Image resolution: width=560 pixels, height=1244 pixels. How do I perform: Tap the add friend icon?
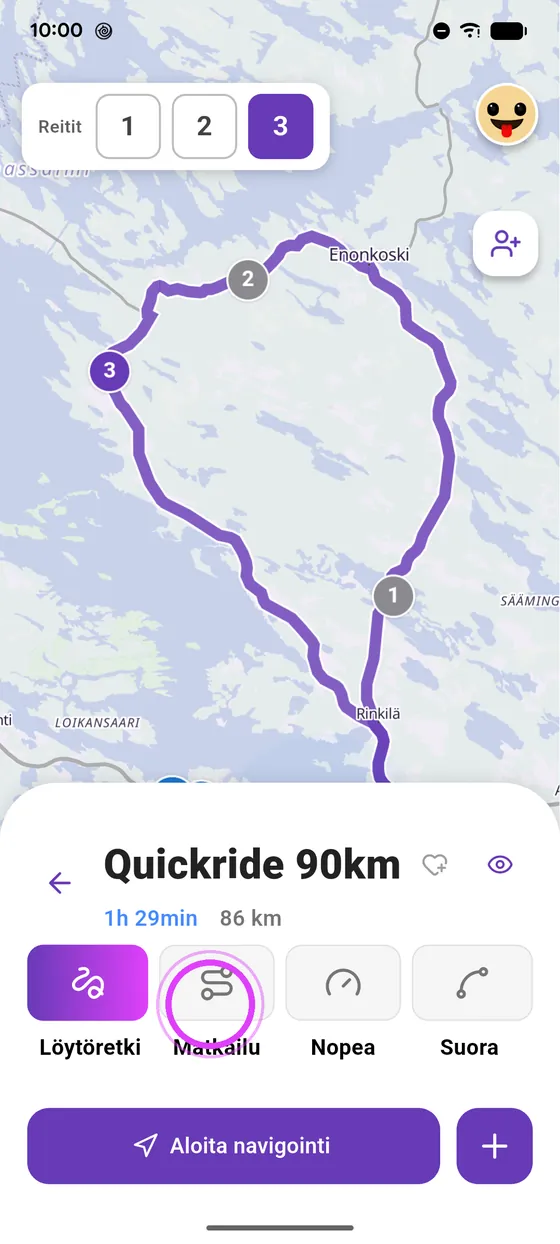tap(506, 243)
